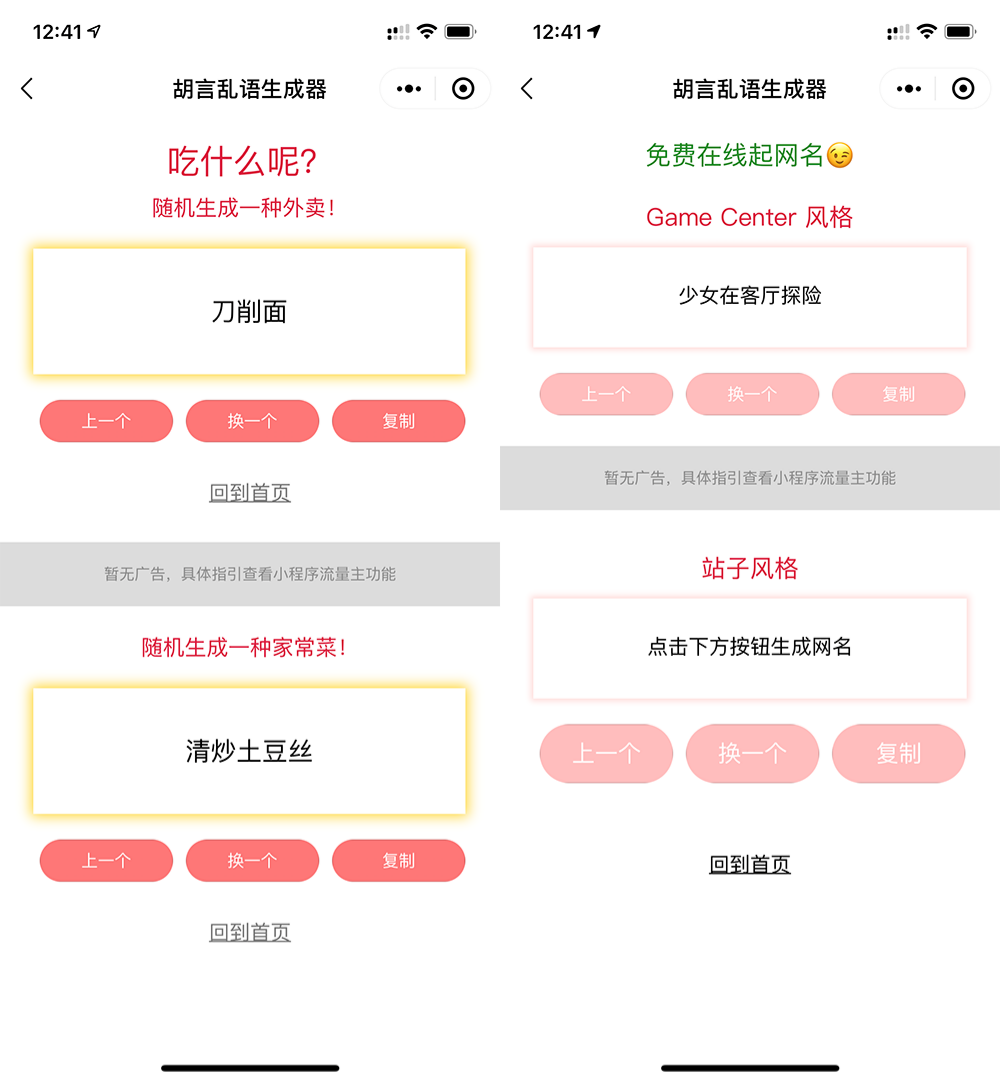Tap the result box showing 少女在客厅探险
The height and width of the screenshot is (1076, 1000).
[749, 297]
